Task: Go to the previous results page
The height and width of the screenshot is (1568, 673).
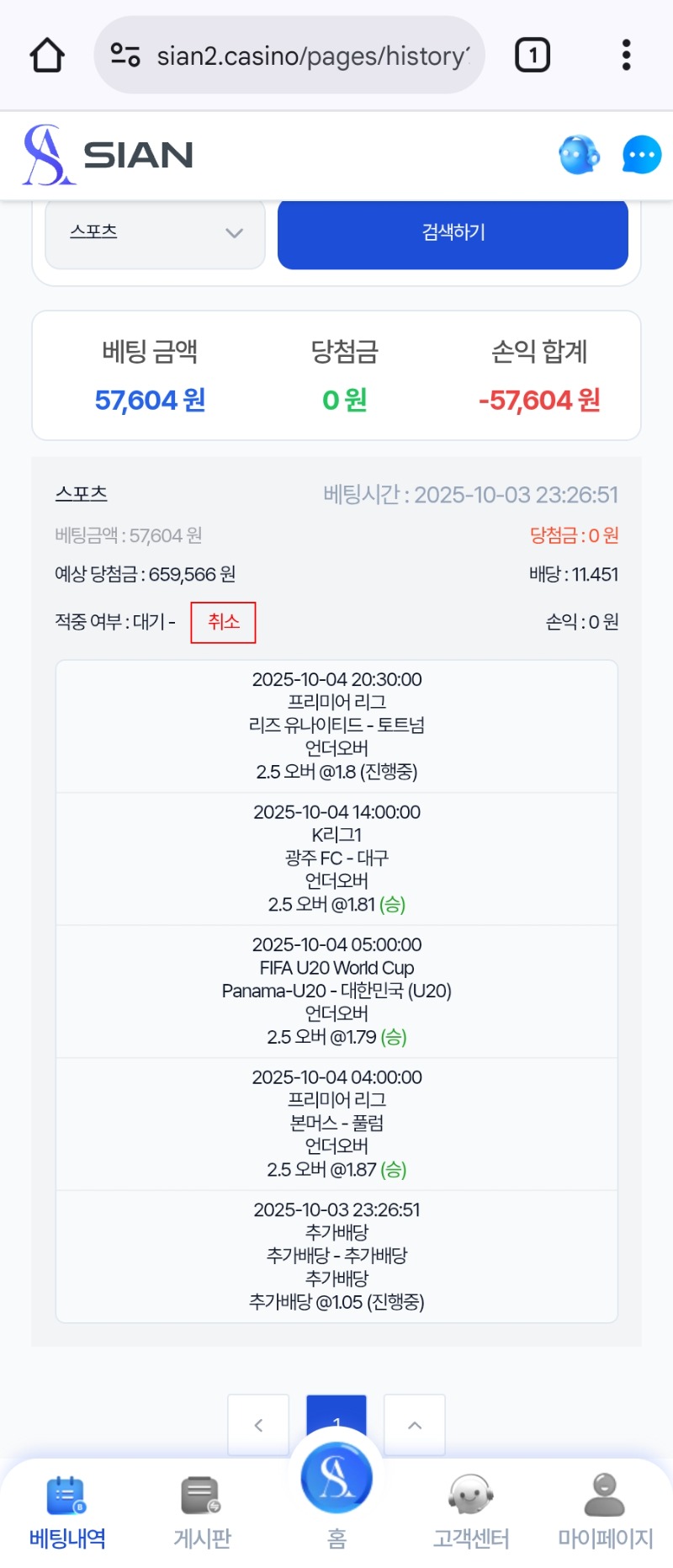Action: pos(258,1425)
